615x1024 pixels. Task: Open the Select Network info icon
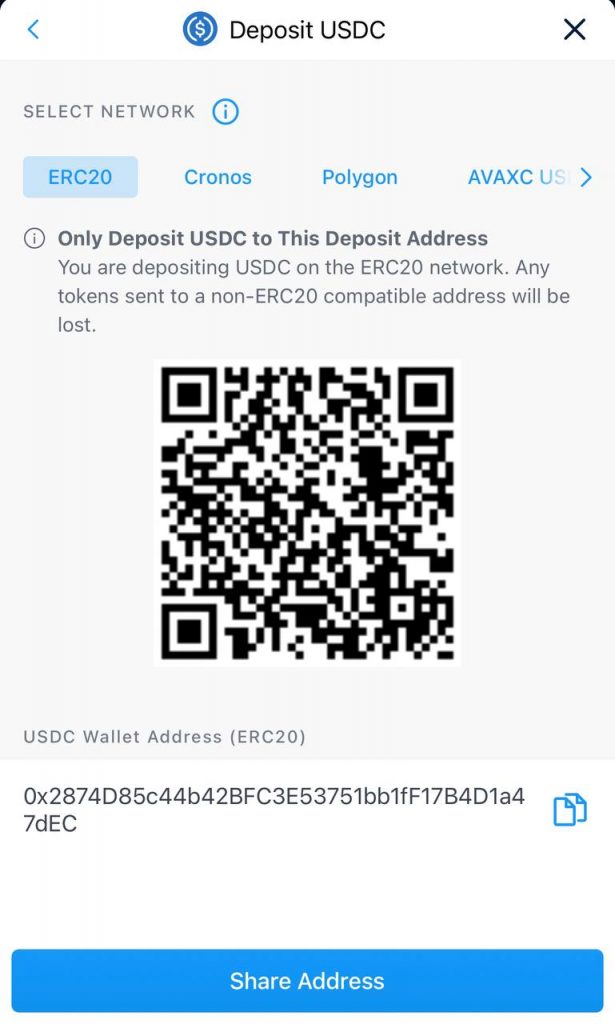225,112
